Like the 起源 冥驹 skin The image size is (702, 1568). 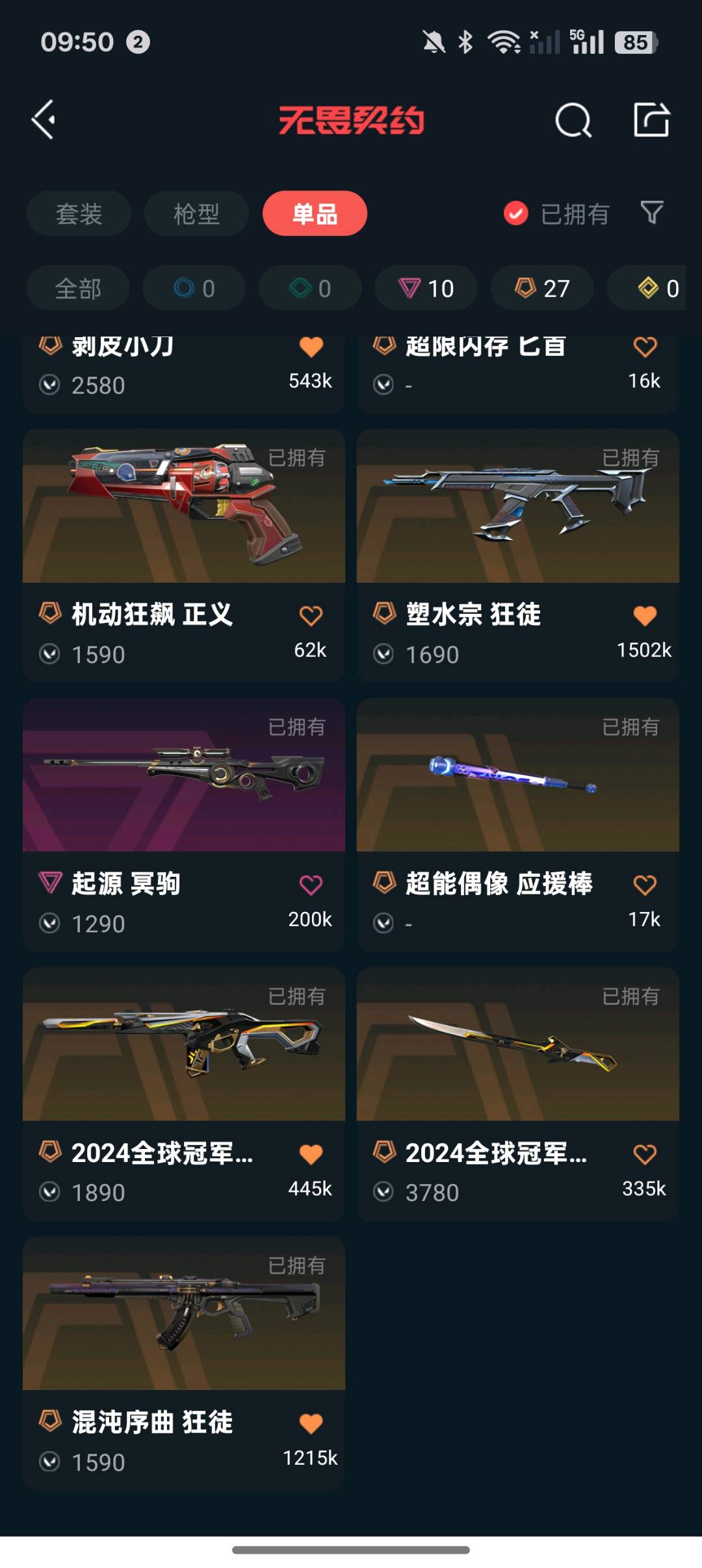311,885
